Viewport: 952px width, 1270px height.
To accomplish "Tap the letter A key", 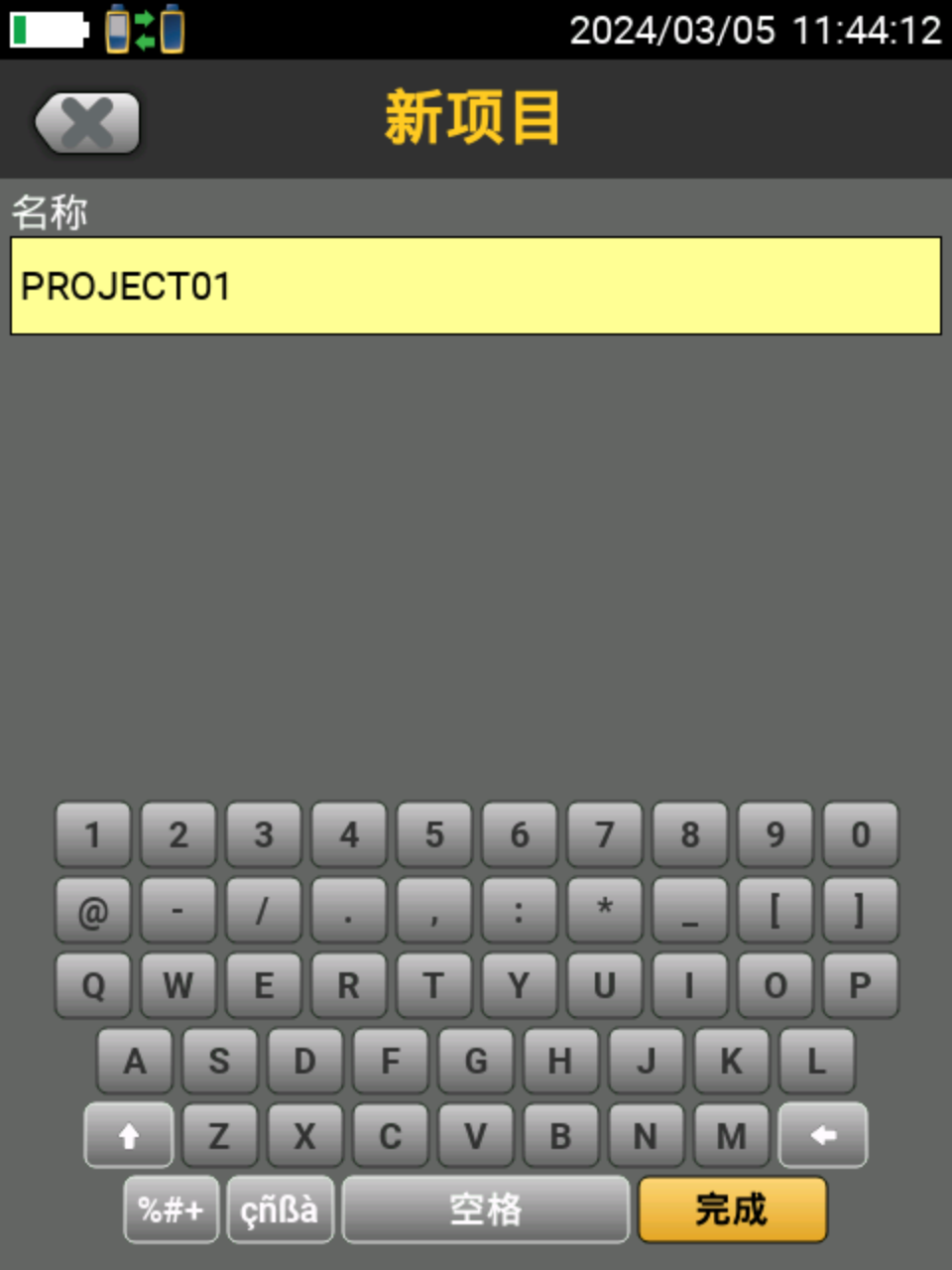I will pyautogui.click(x=135, y=1061).
